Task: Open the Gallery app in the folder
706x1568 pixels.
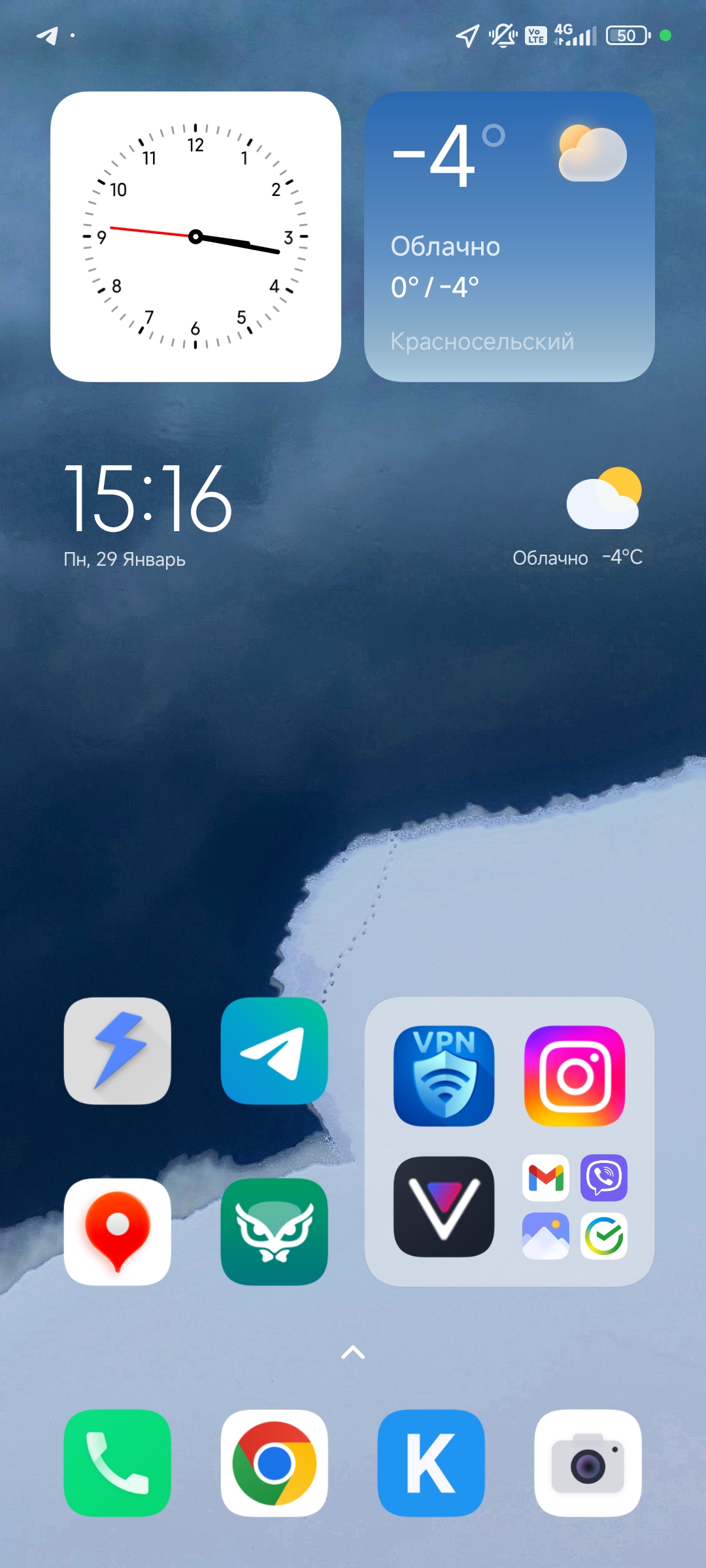Action: point(546,1236)
